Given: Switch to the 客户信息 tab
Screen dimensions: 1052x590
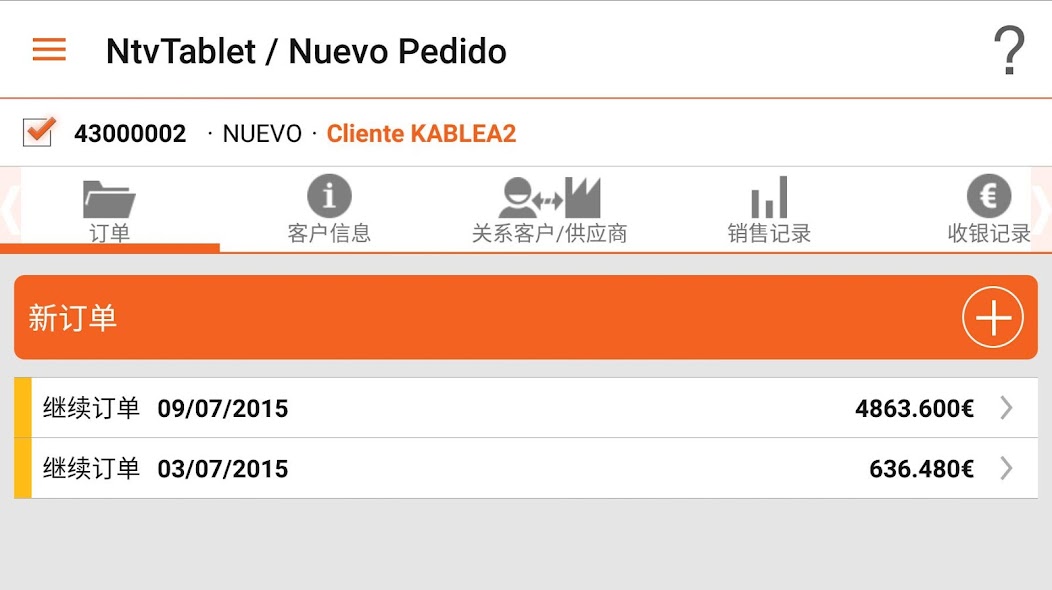Looking at the screenshot, I should 329,210.
